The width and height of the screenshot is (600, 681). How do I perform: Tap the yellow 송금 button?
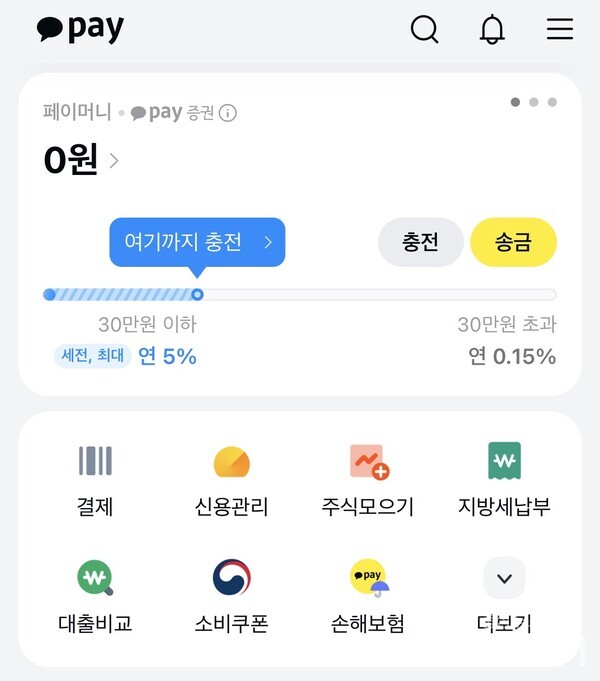click(x=513, y=242)
